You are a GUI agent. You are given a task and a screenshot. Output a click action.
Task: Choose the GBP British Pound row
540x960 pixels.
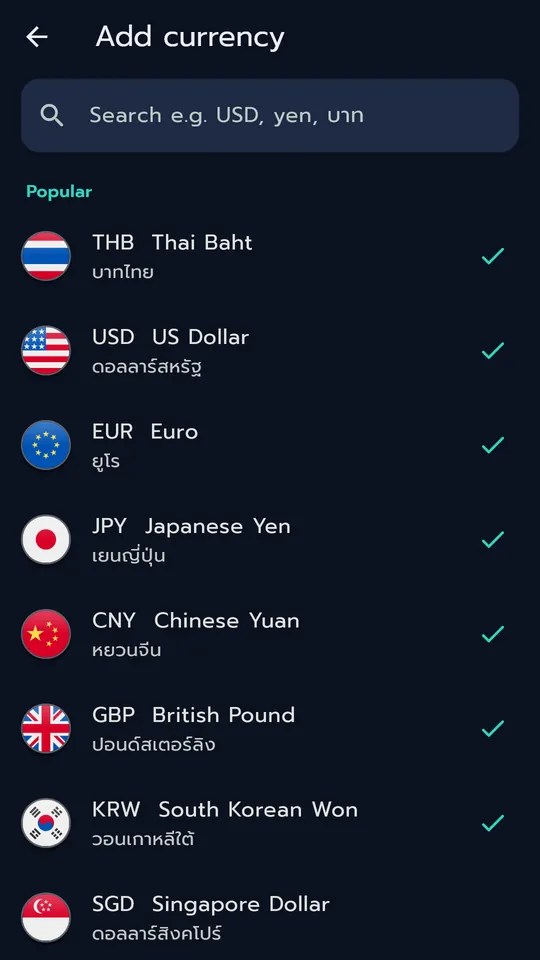click(270, 729)
